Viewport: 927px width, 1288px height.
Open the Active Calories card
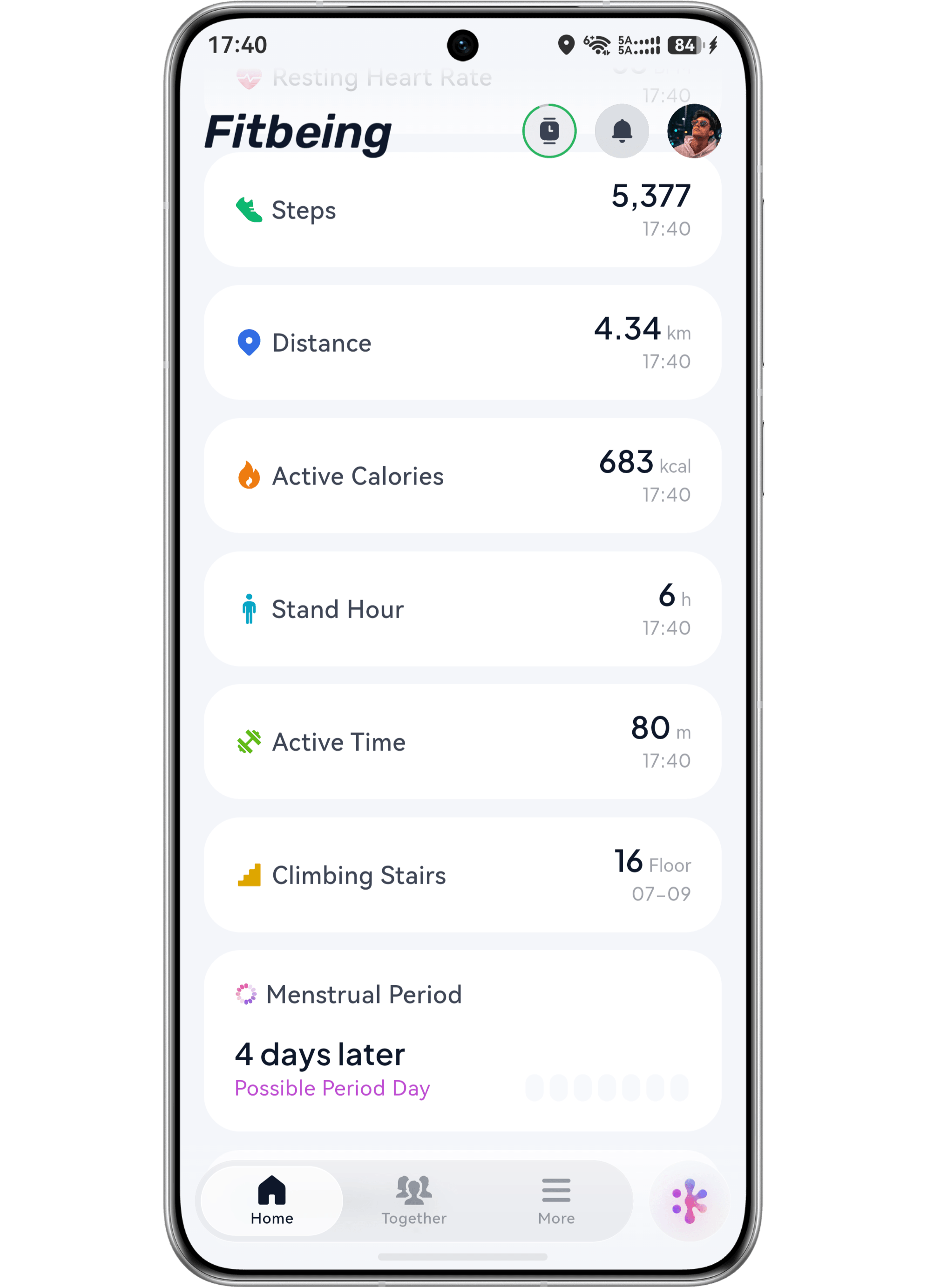[462, 476]
